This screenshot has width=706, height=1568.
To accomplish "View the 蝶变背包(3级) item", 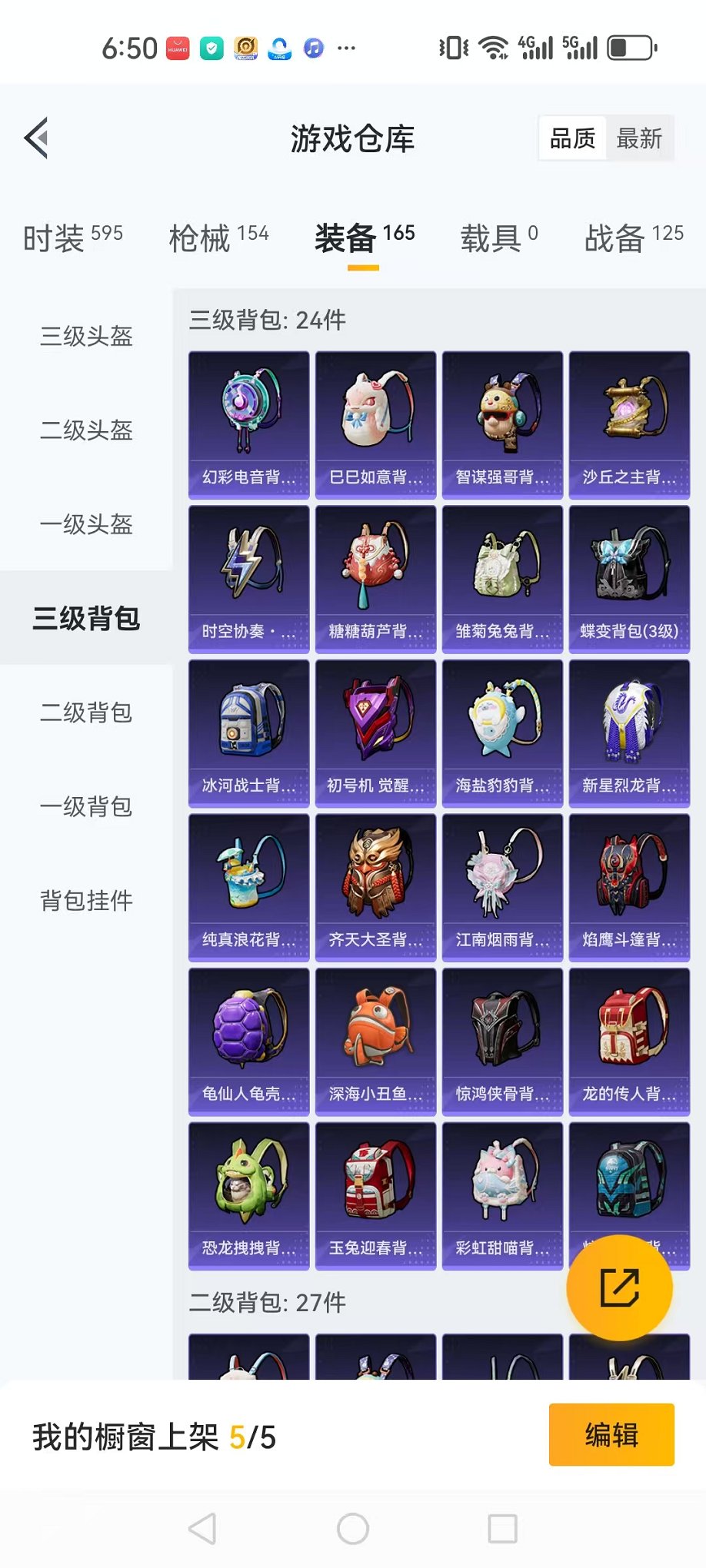I will (x=629, y=579).
